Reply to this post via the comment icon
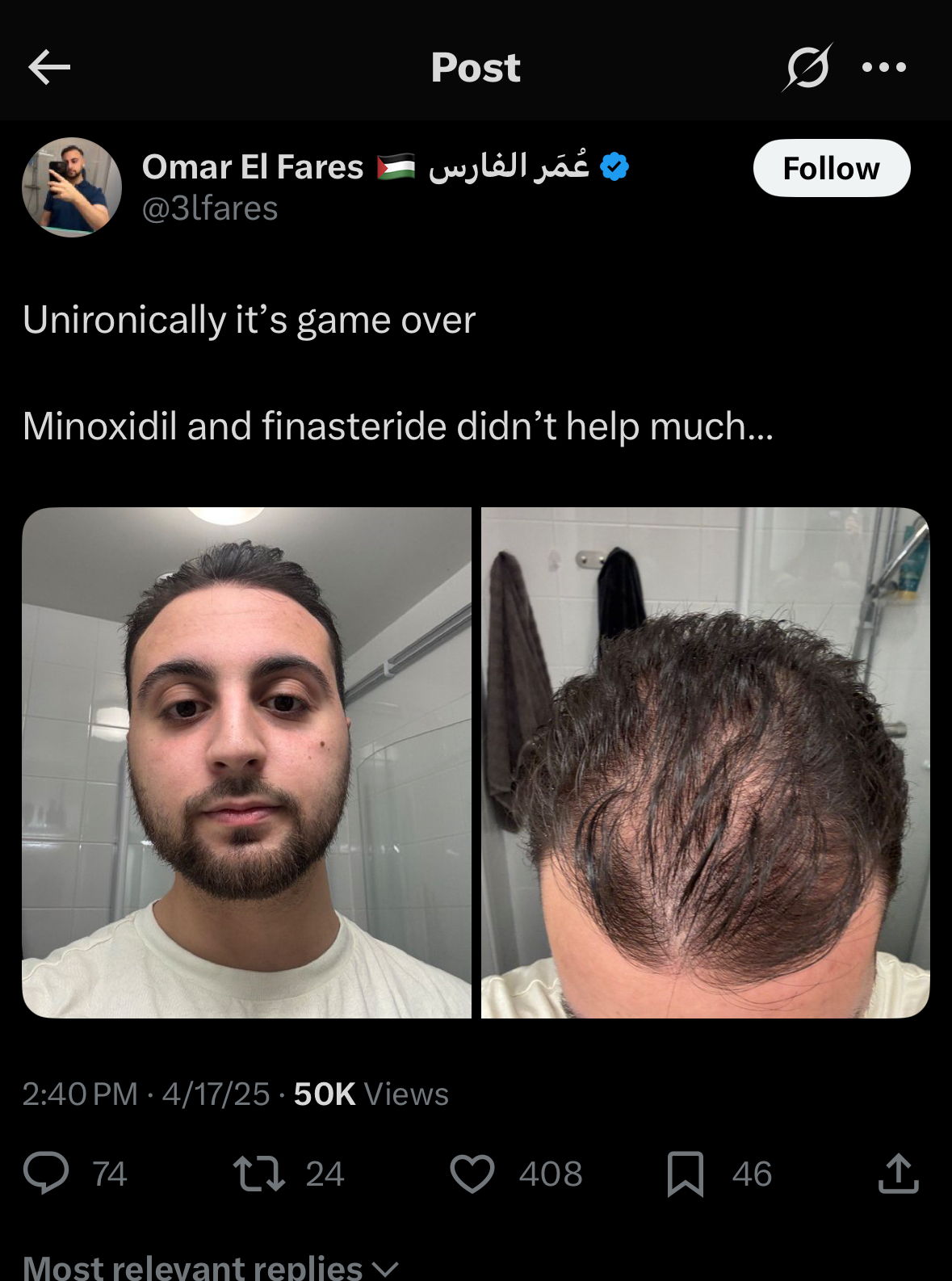This screenshot has height=1281, width=952. coord(46,1174)
